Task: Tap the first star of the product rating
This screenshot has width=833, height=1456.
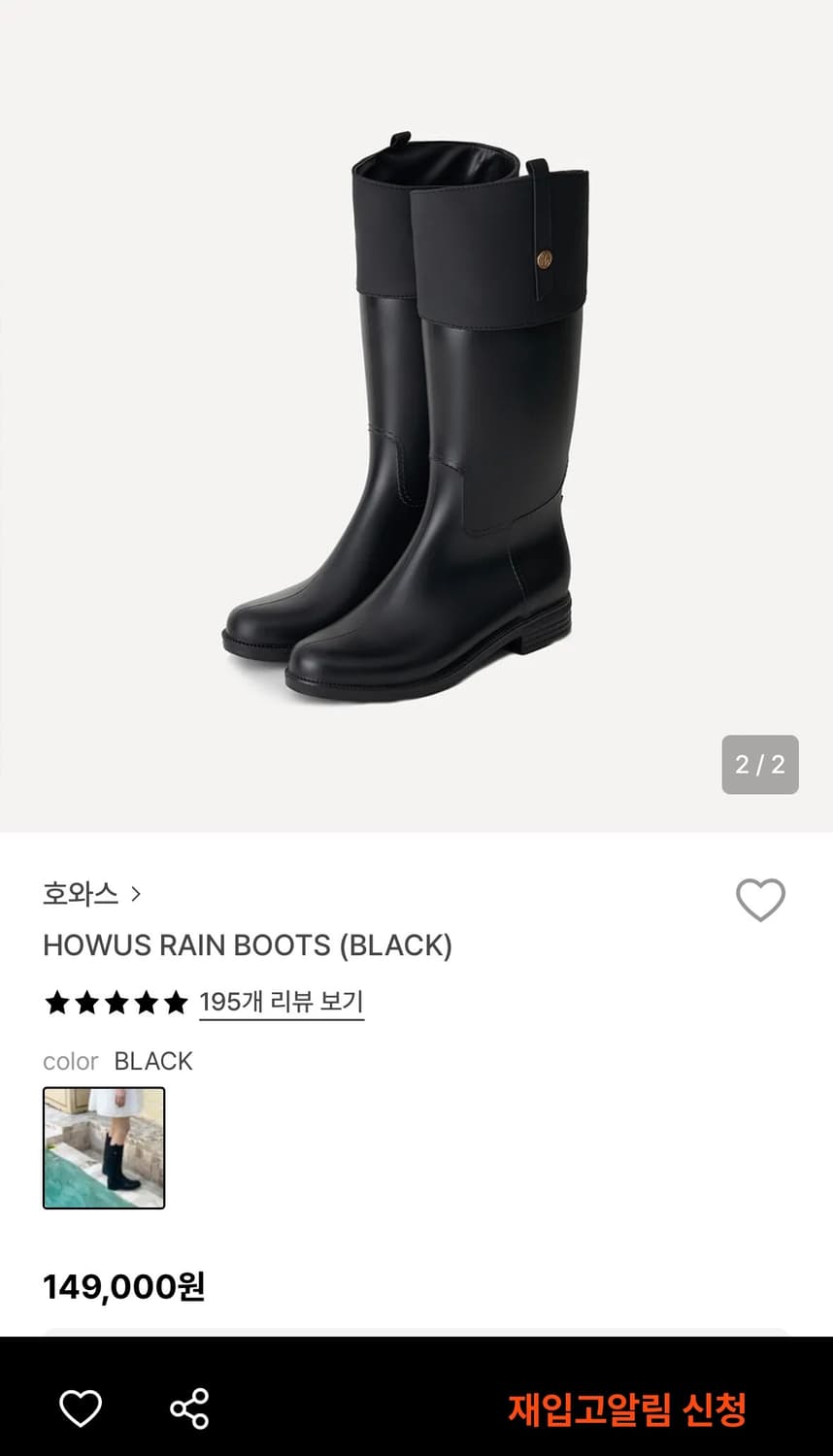Action: (55, 1002)
